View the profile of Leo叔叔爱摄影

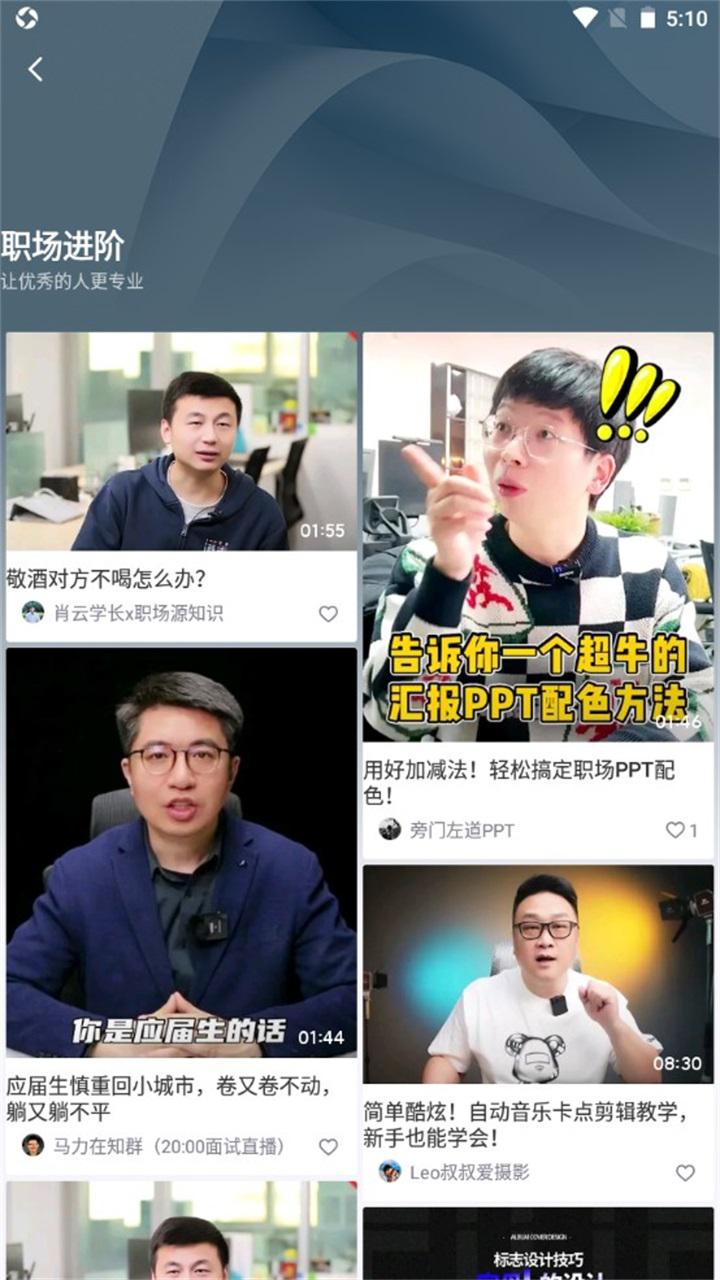(x=455, y=1172)
